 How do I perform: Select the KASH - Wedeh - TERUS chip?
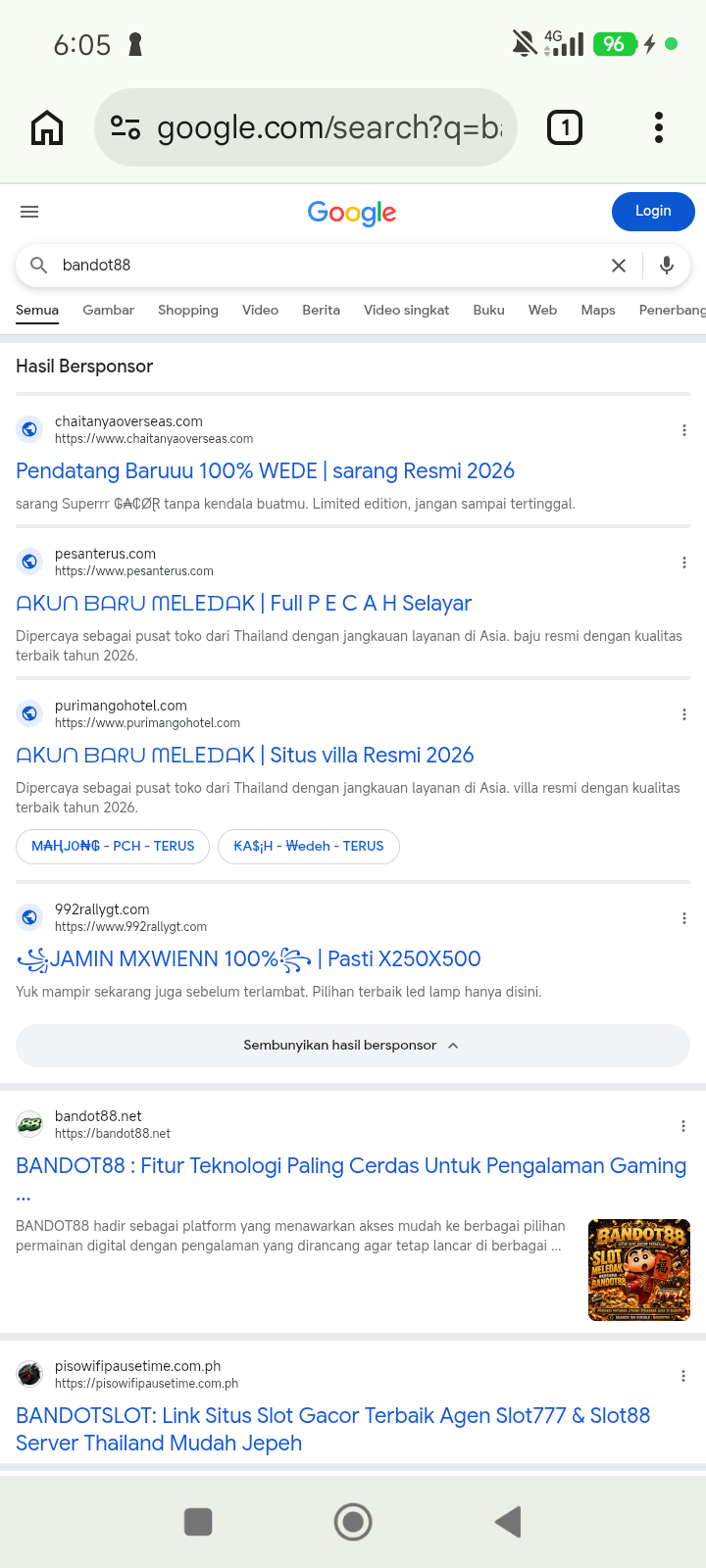309,846
